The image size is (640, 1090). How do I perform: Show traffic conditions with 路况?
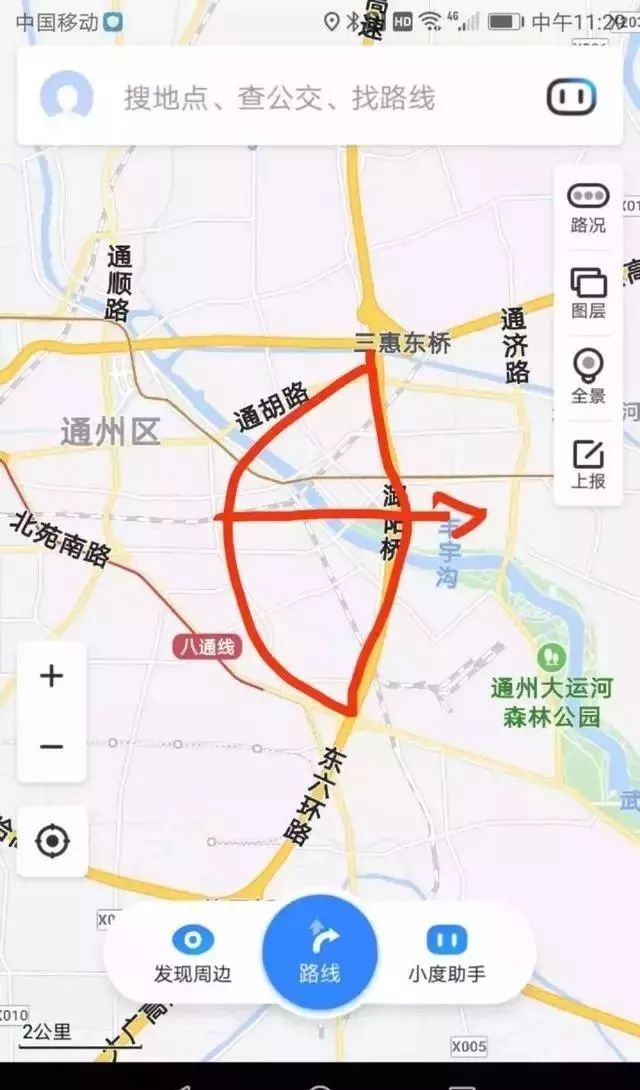coord(588,207)
